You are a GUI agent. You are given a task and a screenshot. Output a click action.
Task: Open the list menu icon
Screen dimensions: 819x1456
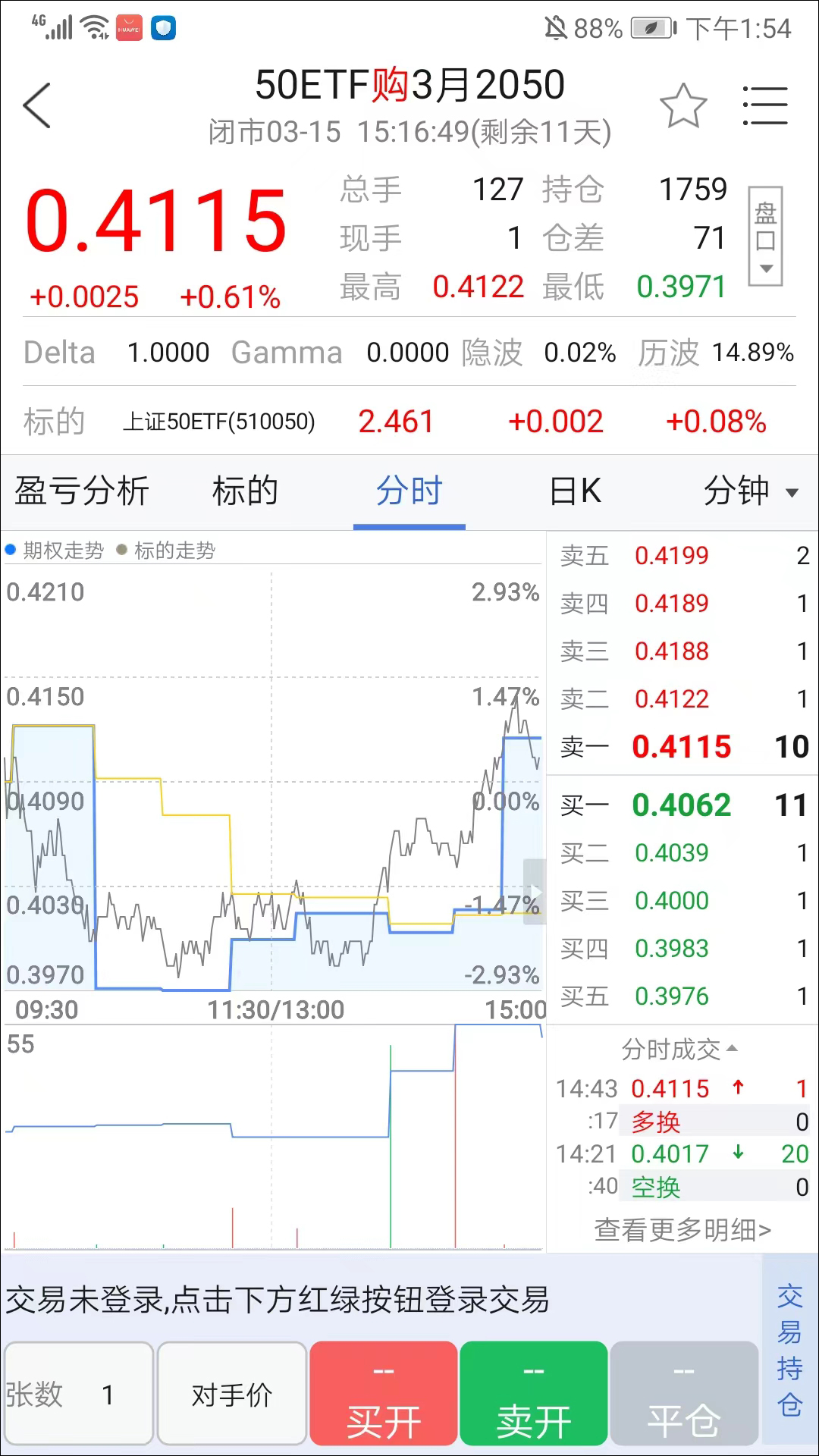click(x=764, y=105)
